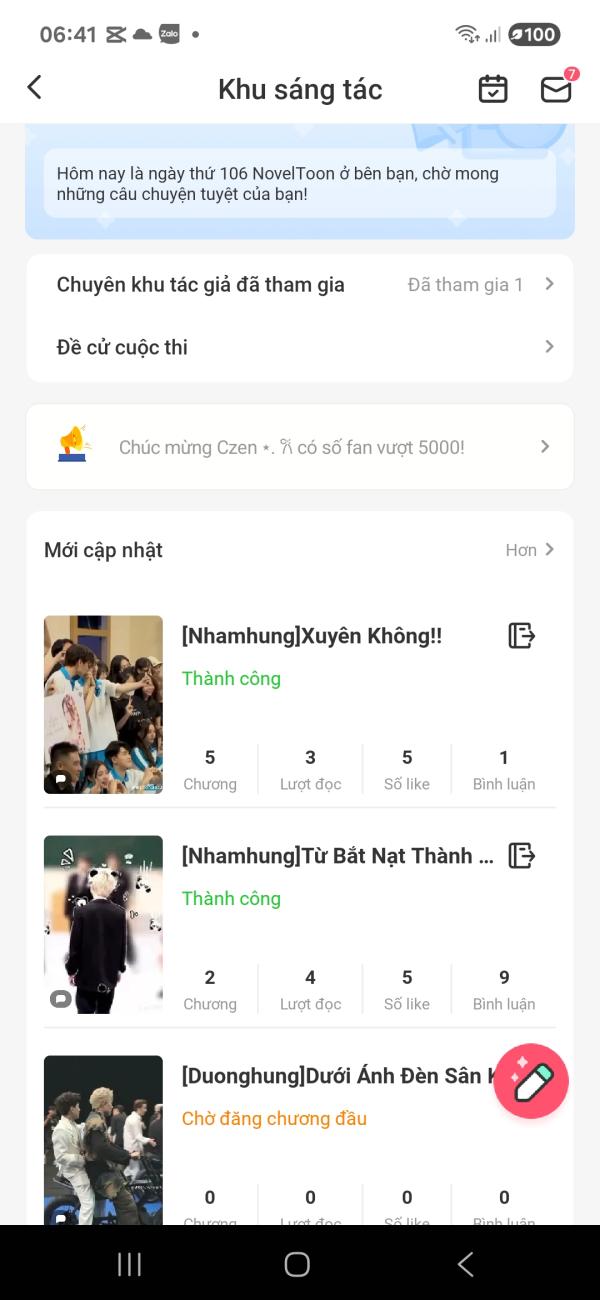Image resolution: width=600 pixels, height=1300 pixels.
Task: Go to the system home screen
Action: click(297, 1264)
